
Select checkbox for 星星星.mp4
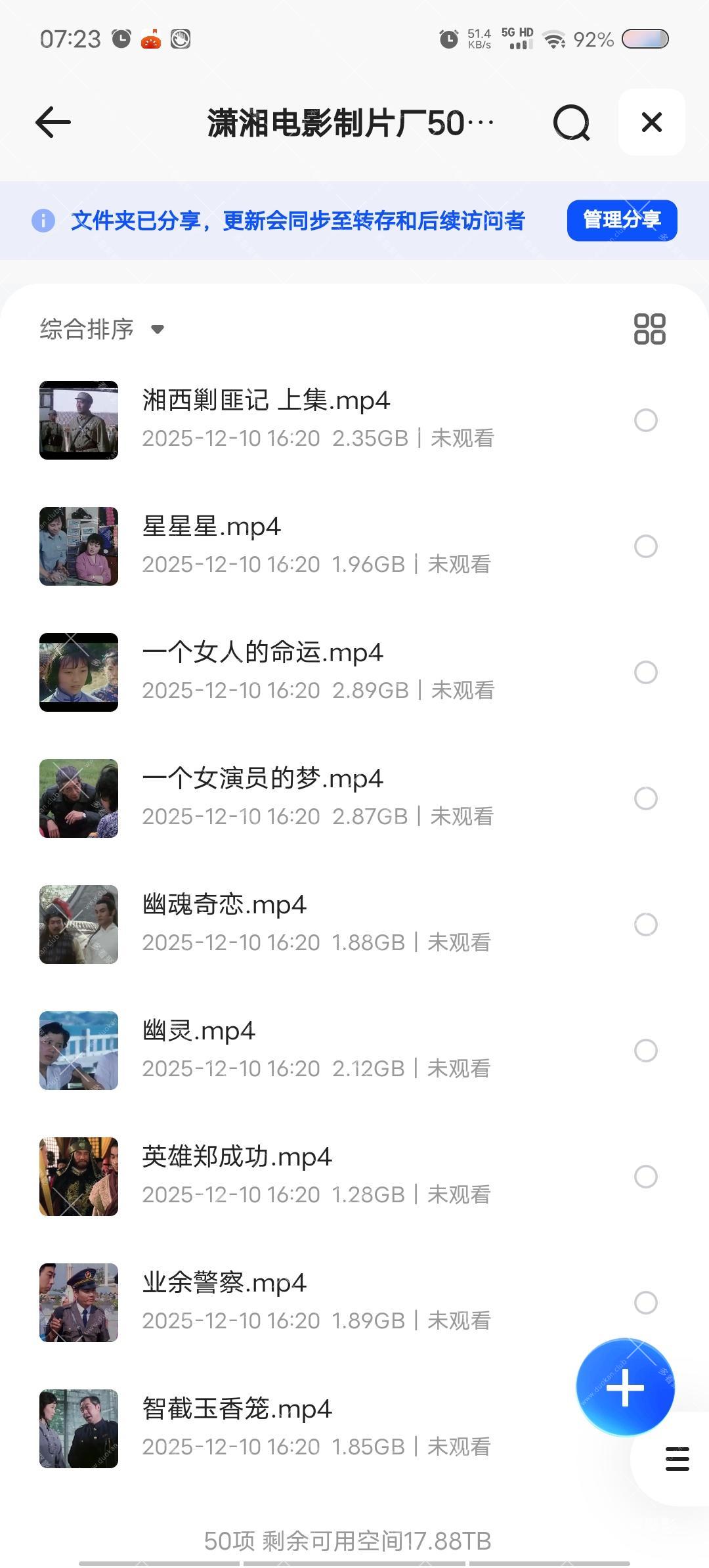[x=646, y=546]
